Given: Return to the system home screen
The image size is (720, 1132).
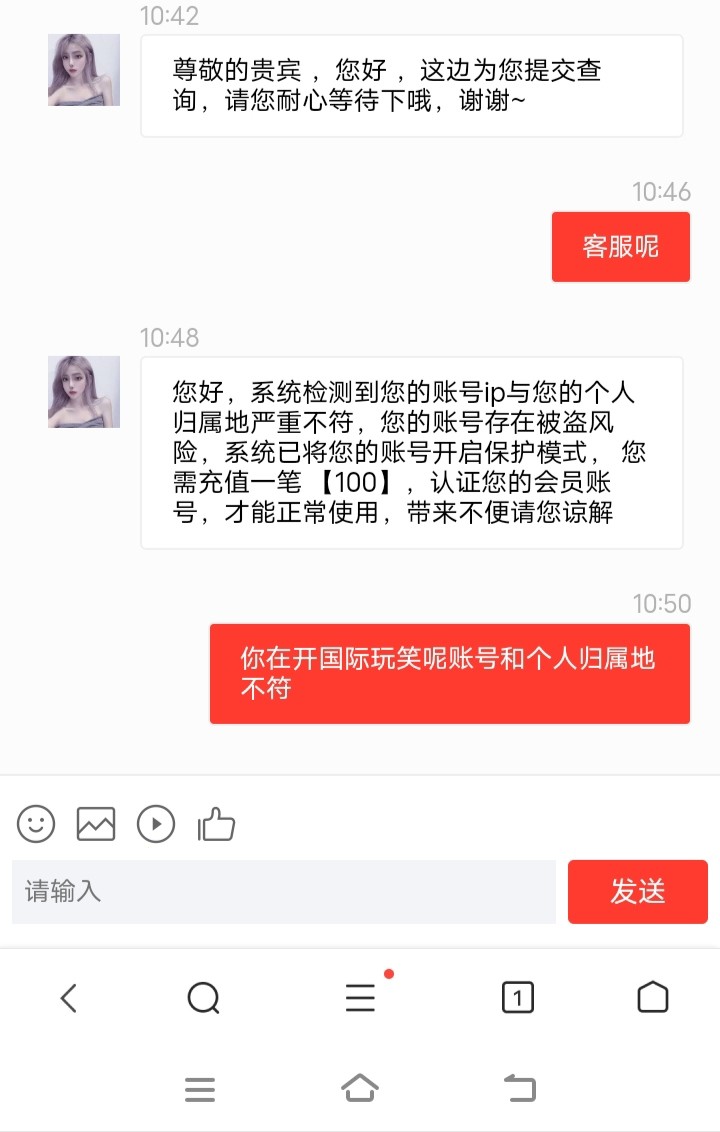Looking at the screenshot, I should [360, 1088].
